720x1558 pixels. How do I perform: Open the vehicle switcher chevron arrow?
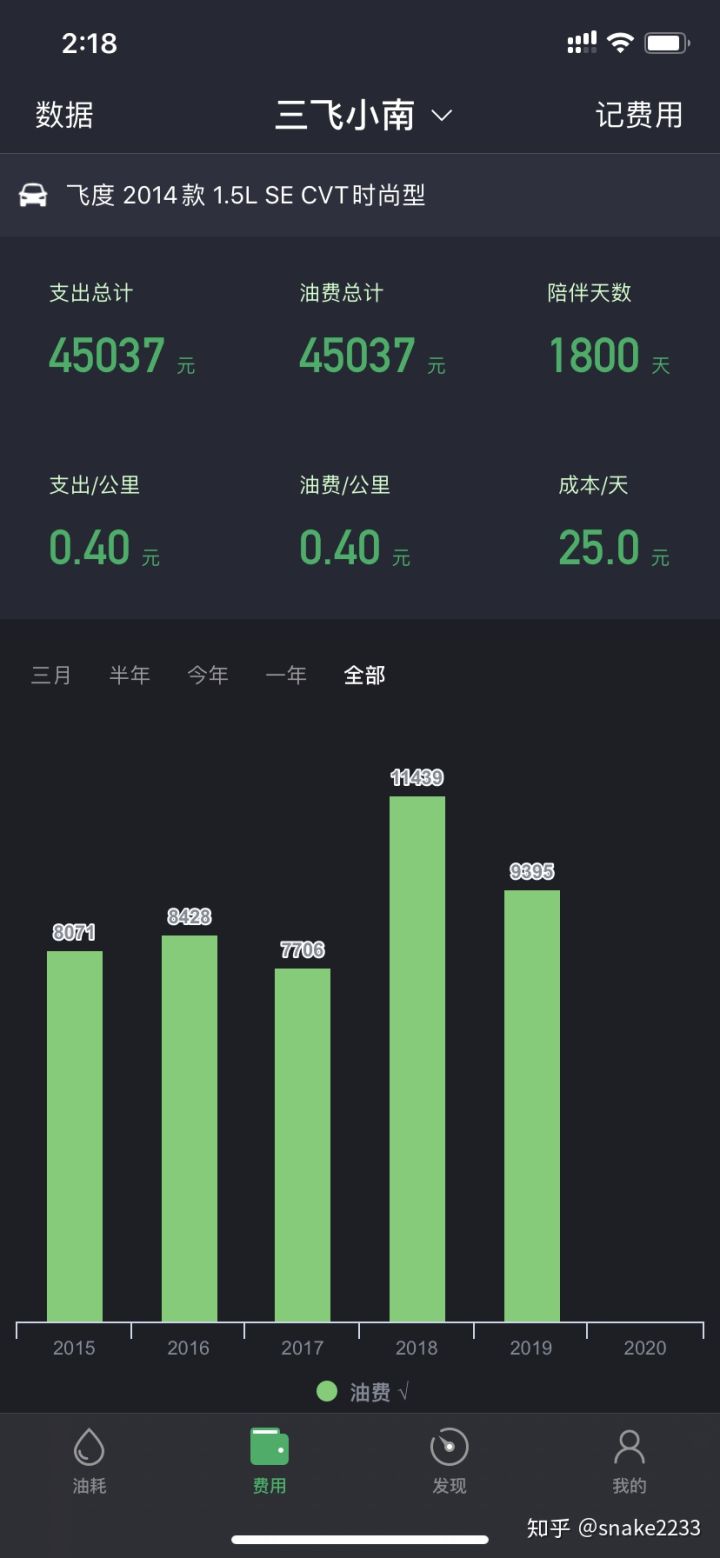[x=442, y=116]
